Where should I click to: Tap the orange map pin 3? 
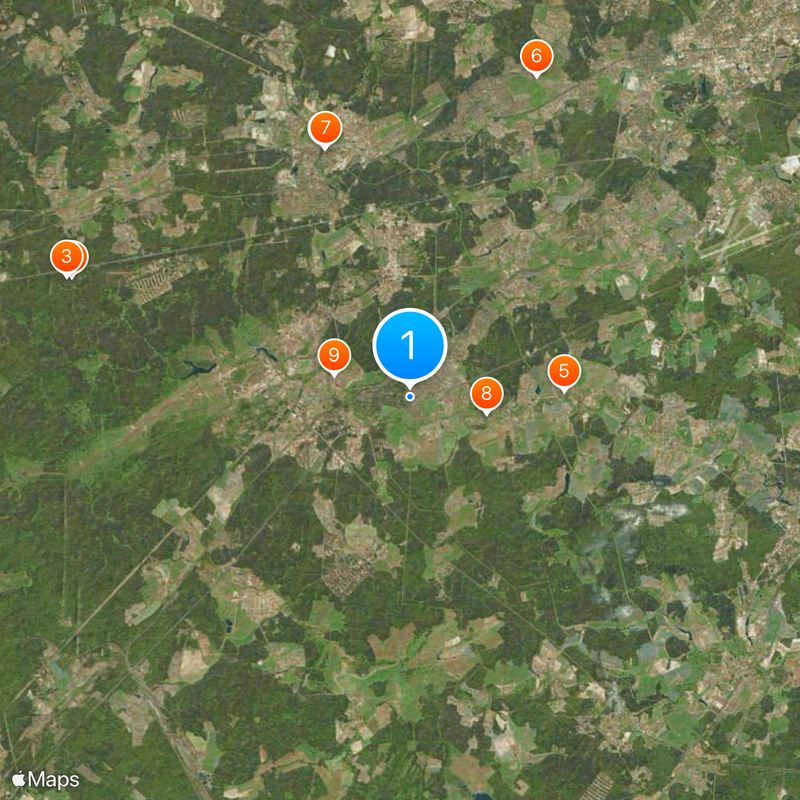66,257
